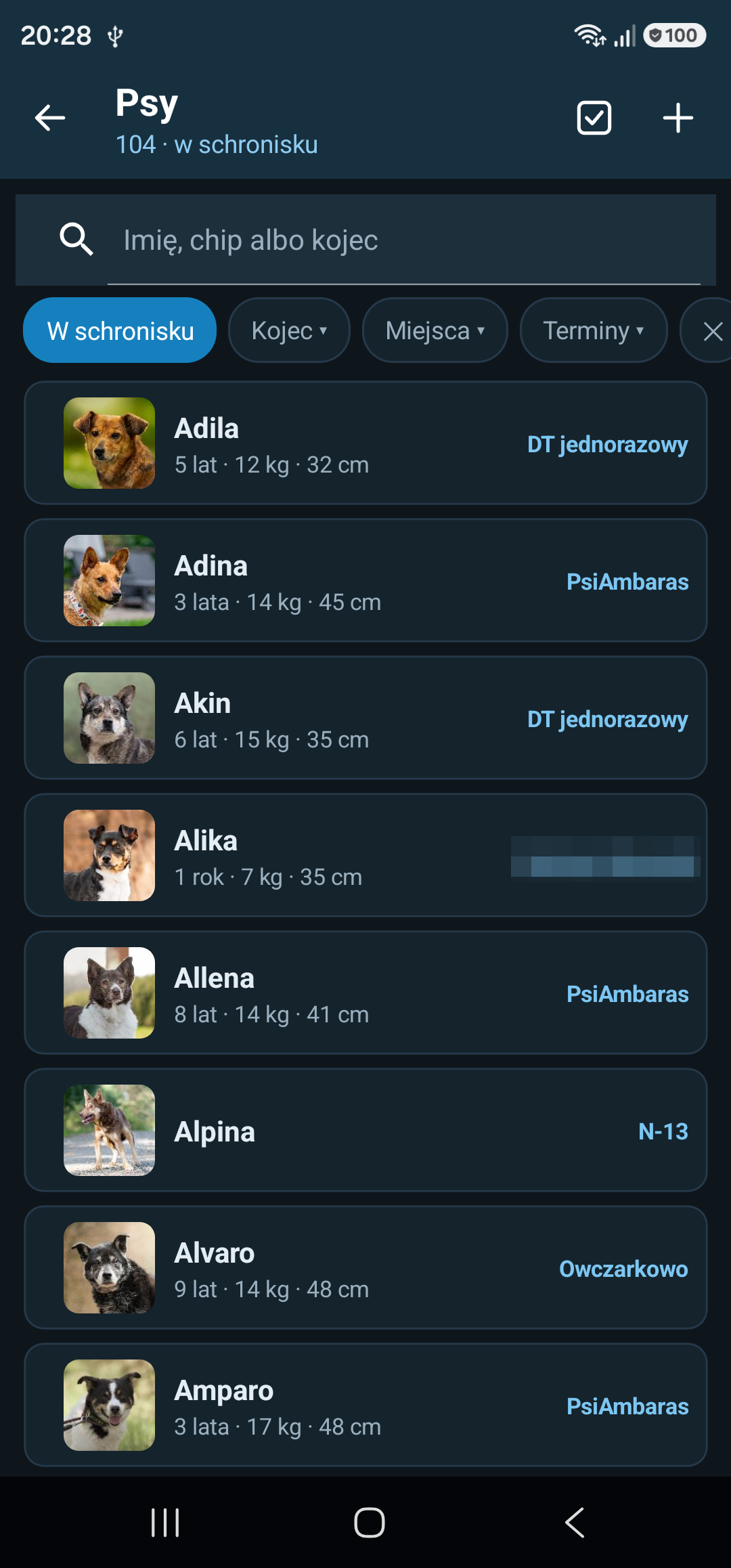
Task: Open Alvaro's dog profile
Action: (365, 1267)
